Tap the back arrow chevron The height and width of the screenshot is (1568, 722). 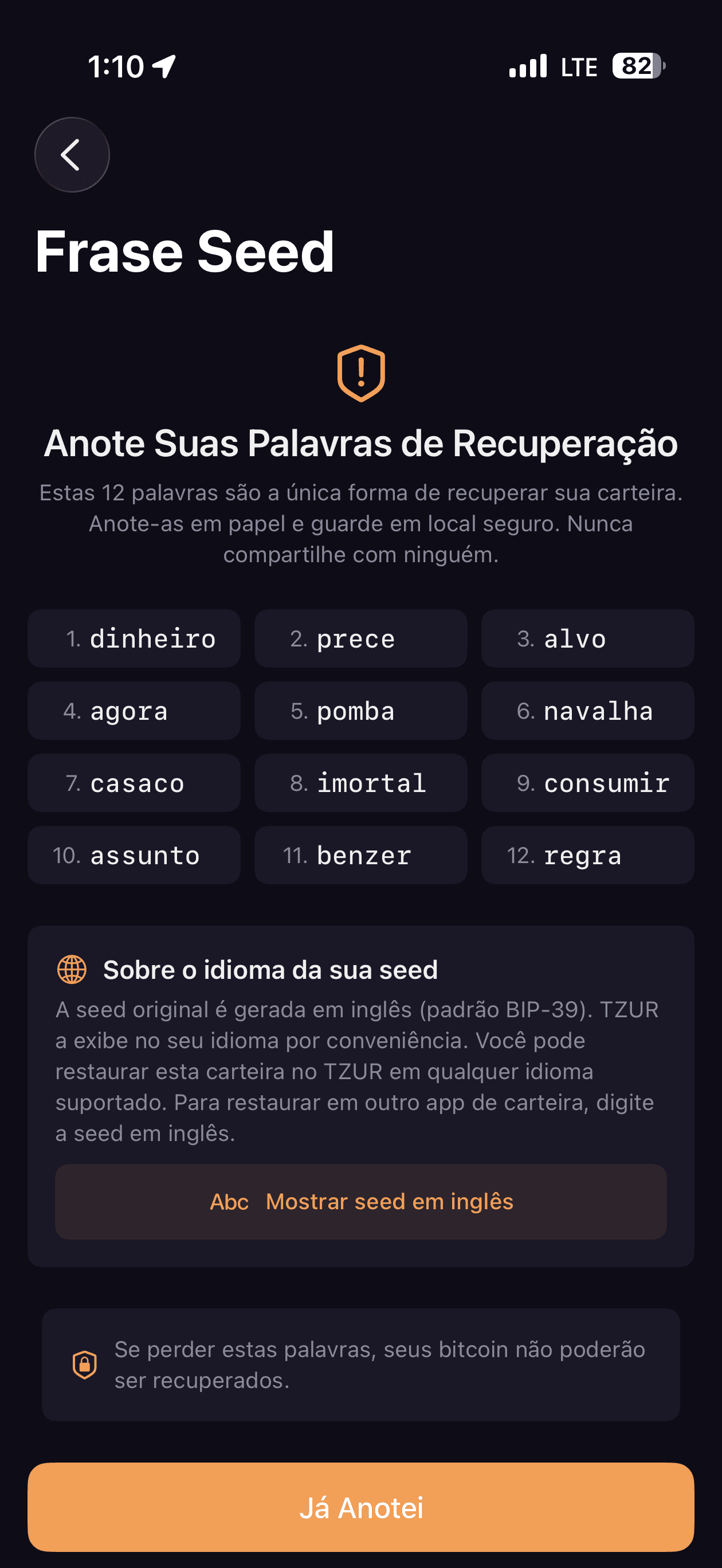pyautogui.click(x=71, y=155)
